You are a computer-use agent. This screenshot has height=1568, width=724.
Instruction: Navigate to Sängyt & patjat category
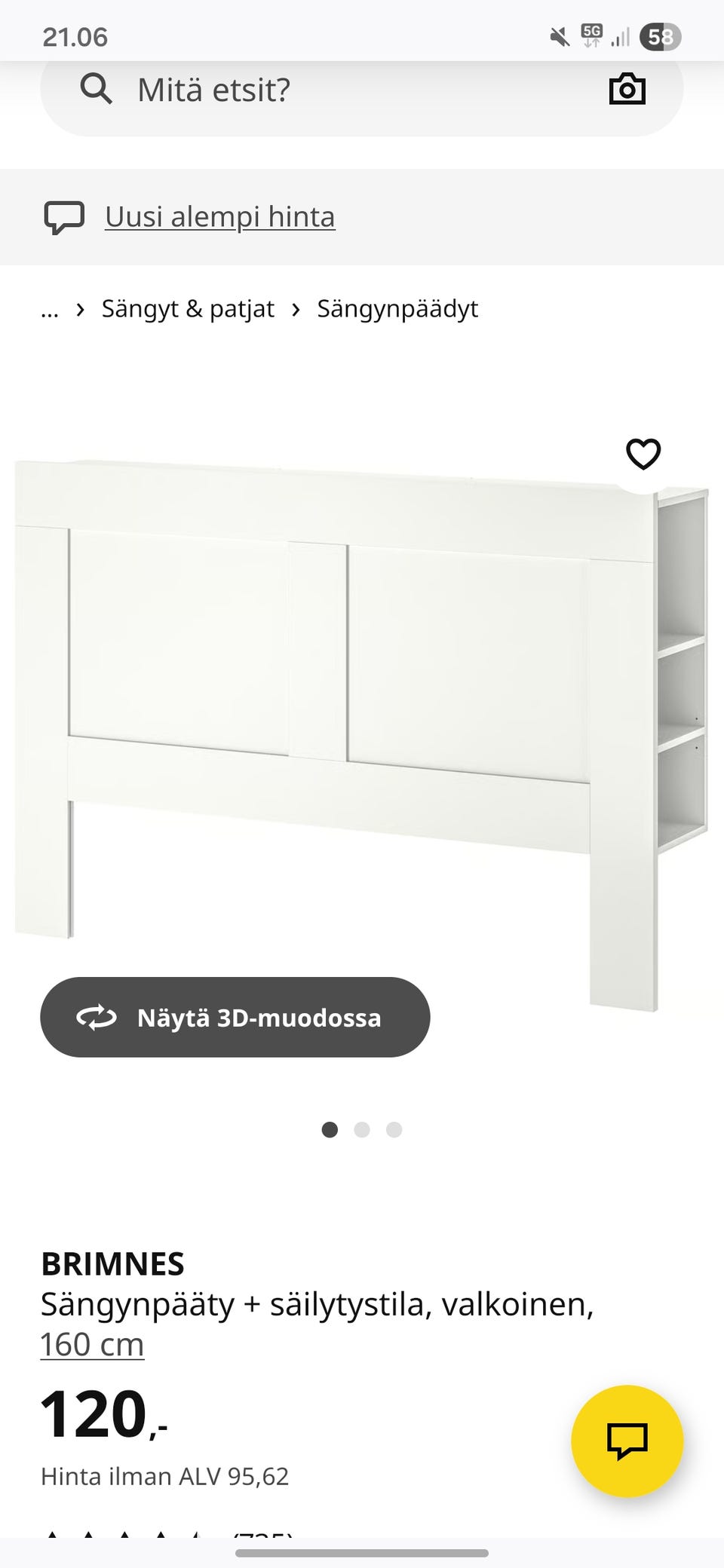pyautogui.click(x=188, y=308)
